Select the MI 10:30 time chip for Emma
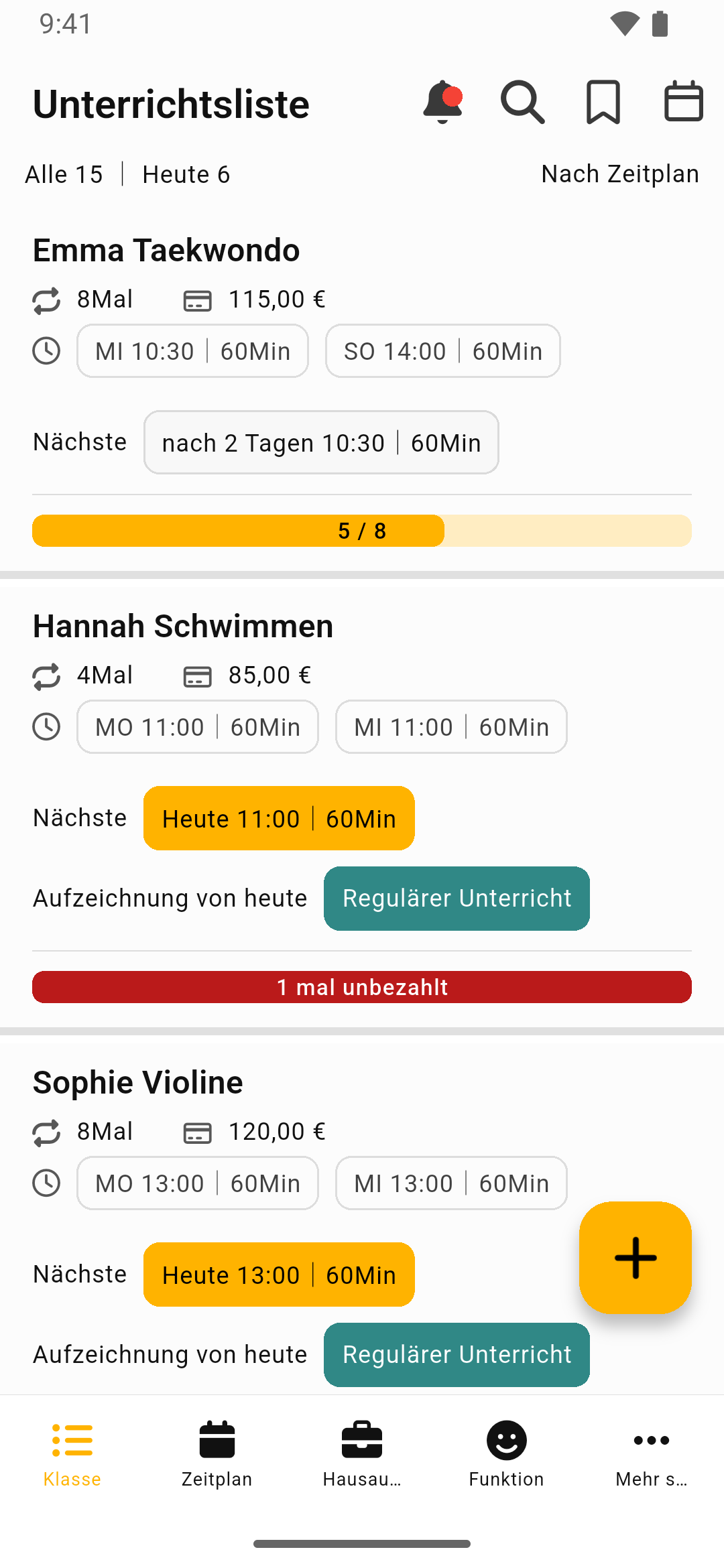 click(192, 350)
